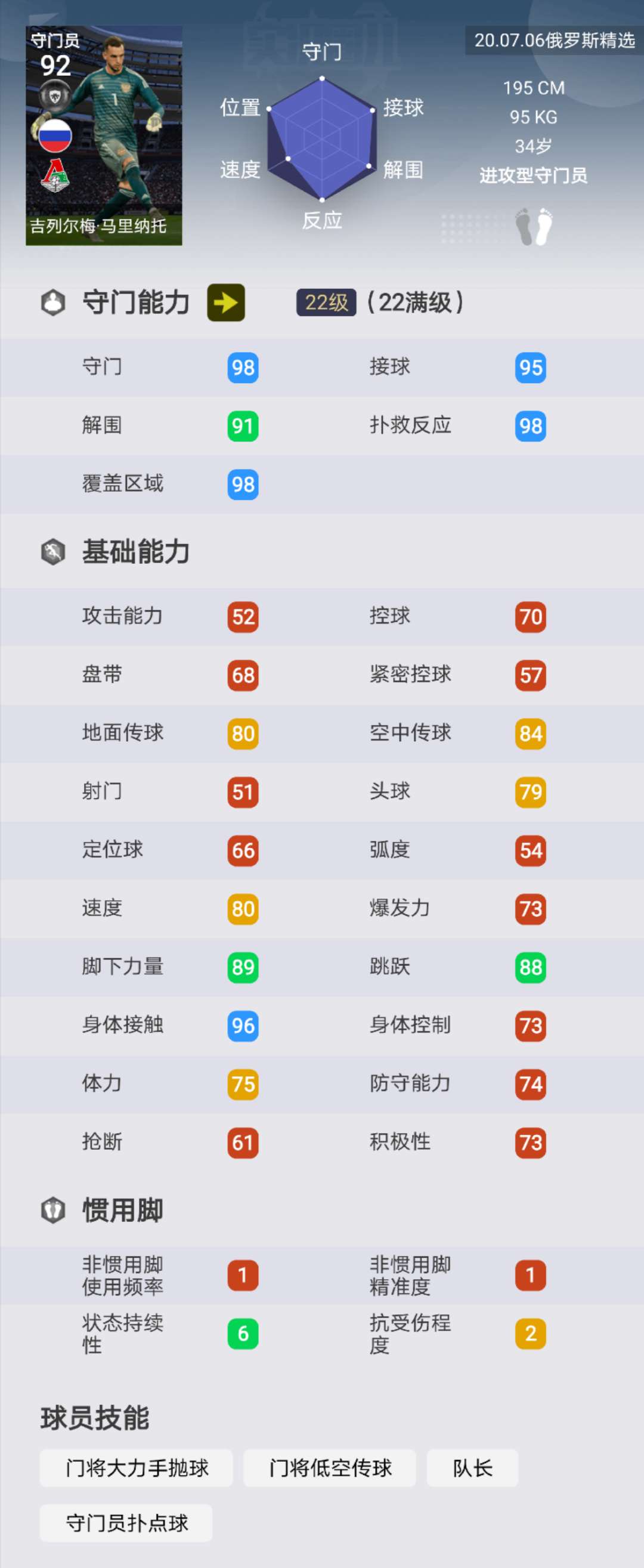Click the blue 98 badge for 守门

click(x=242, y=367)
